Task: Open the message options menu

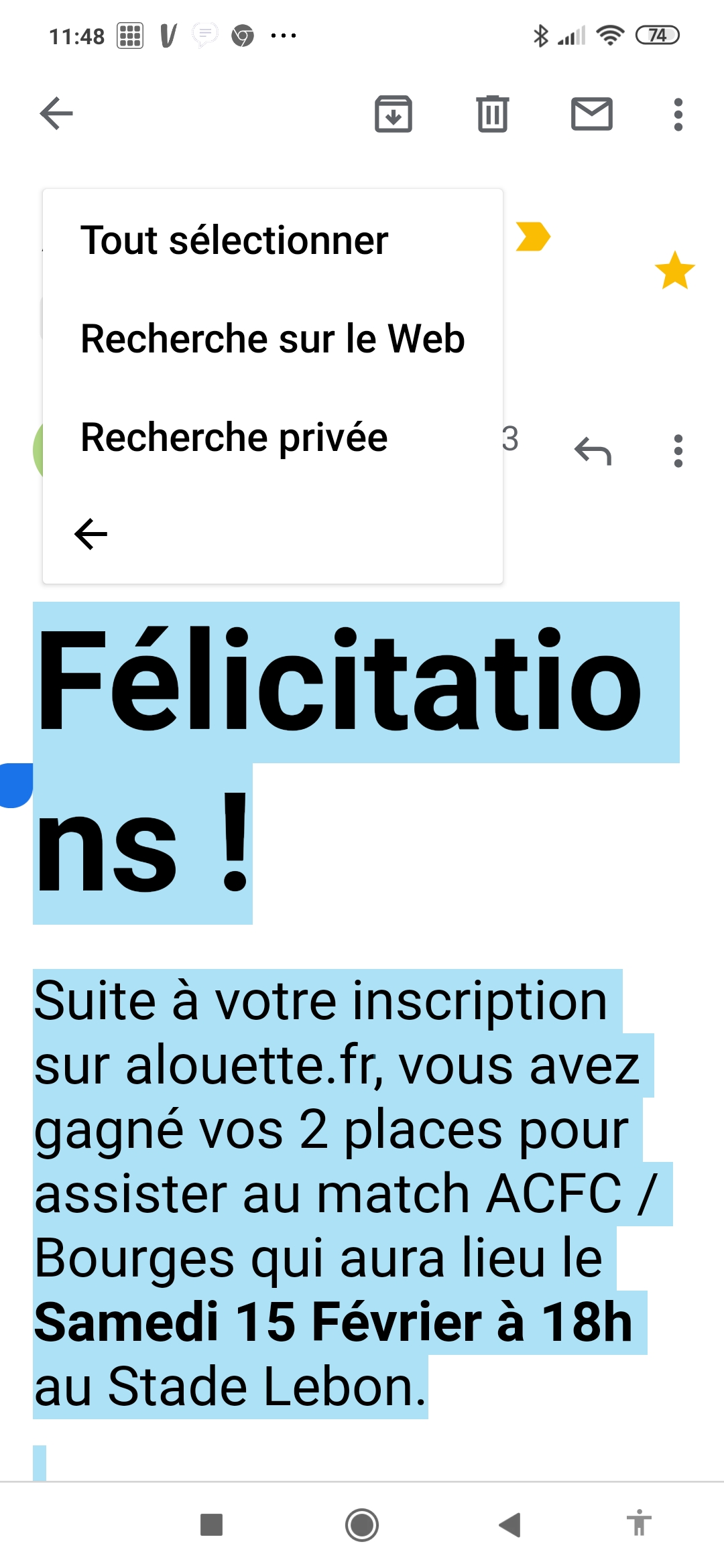Action: [x=678, y=451]
